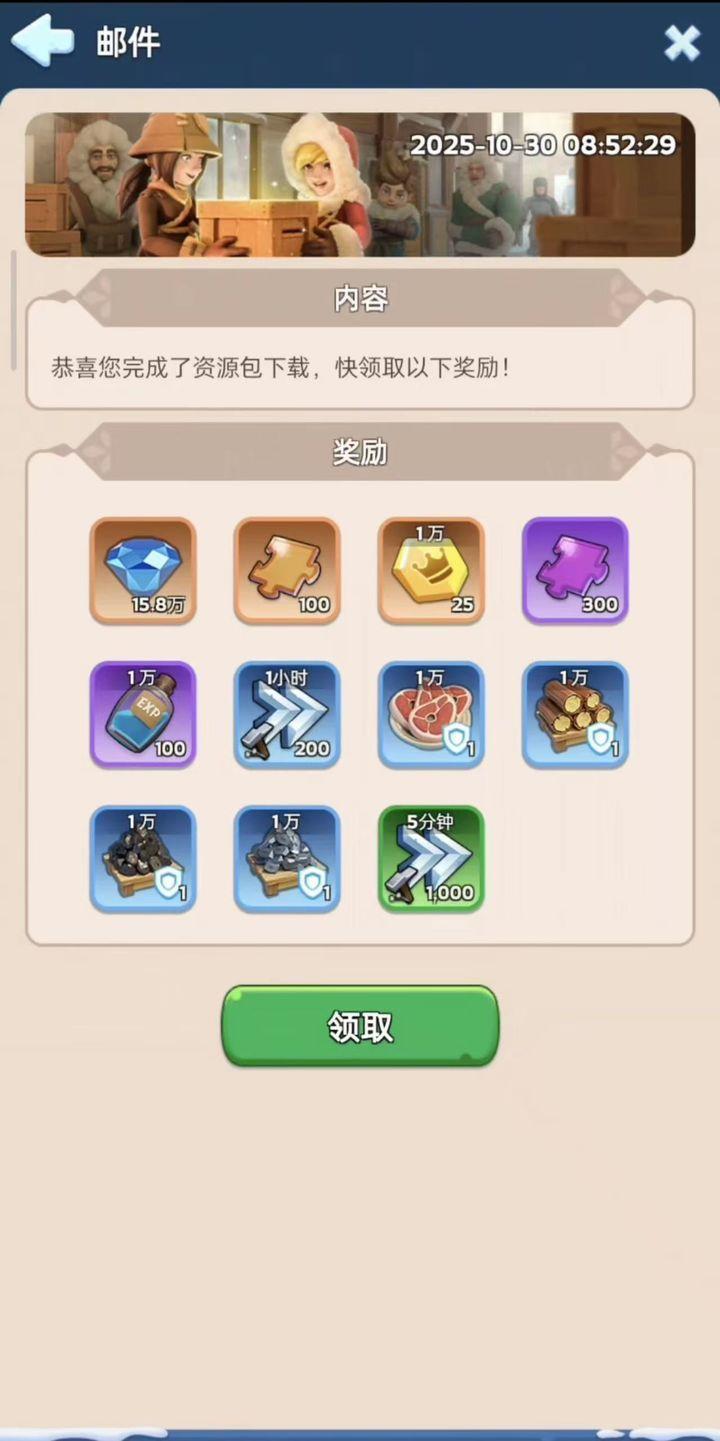Select the meat resource reward icon

(x=431, y=714)
